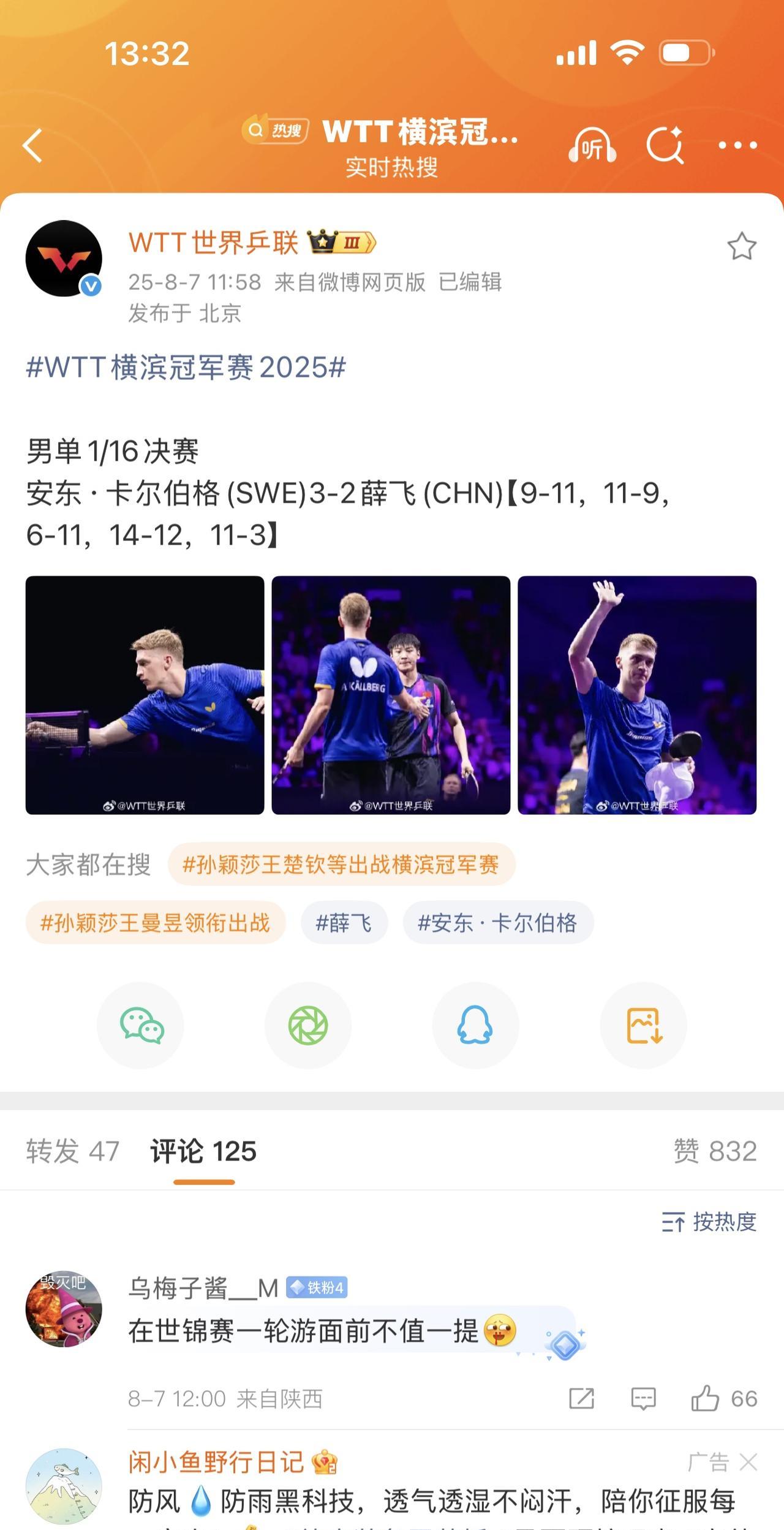
Task: View the third photo of the waving player
Action: tap(637, 695)
